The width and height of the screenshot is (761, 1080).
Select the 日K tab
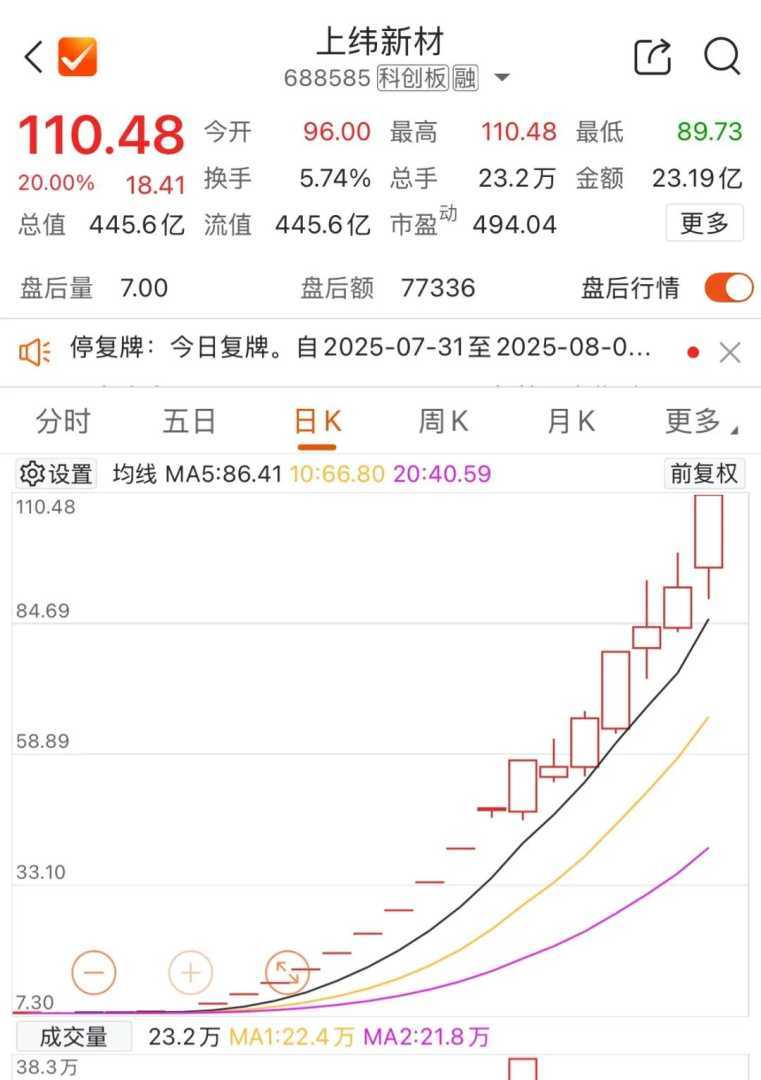coord(317,422)
